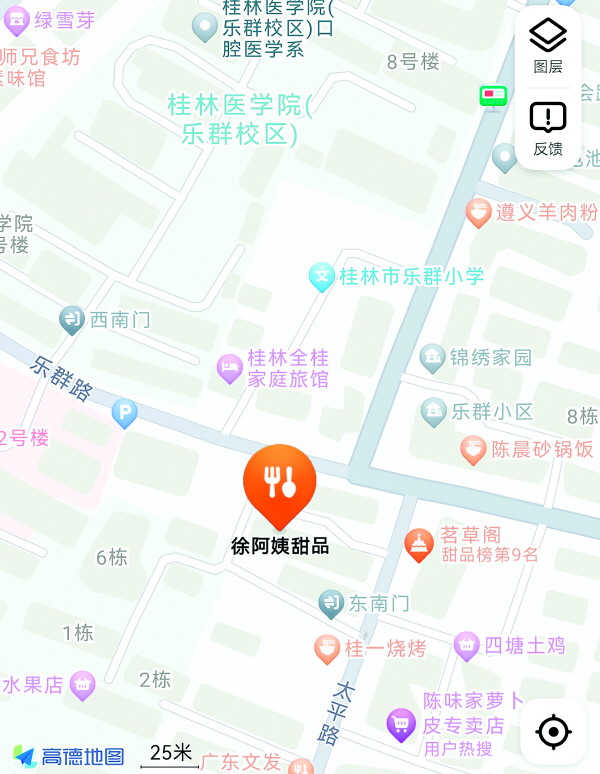Open the 茗草阁 dessert shop marker
This screenshot has height=774, width=600.
tap(419, 544)
